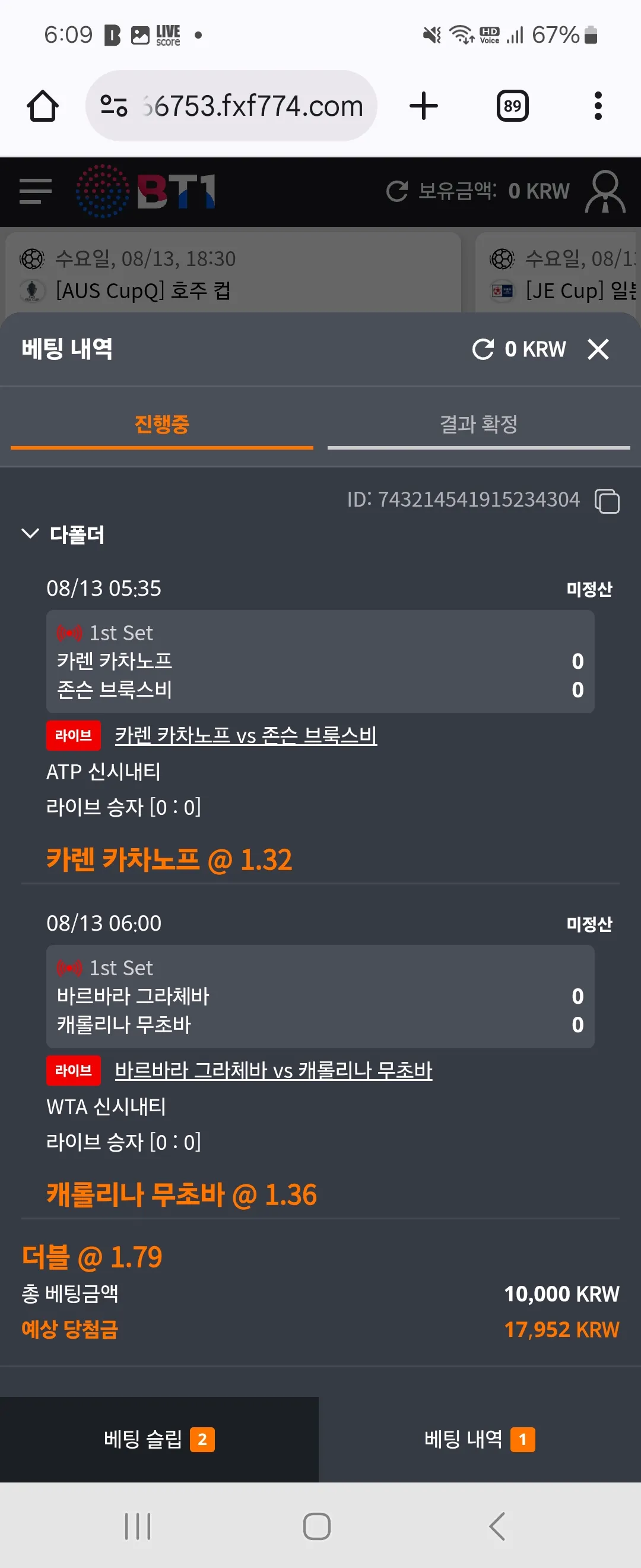Switch to the 베팅 슬립 tab
641x1568 pixels.
159,1439
